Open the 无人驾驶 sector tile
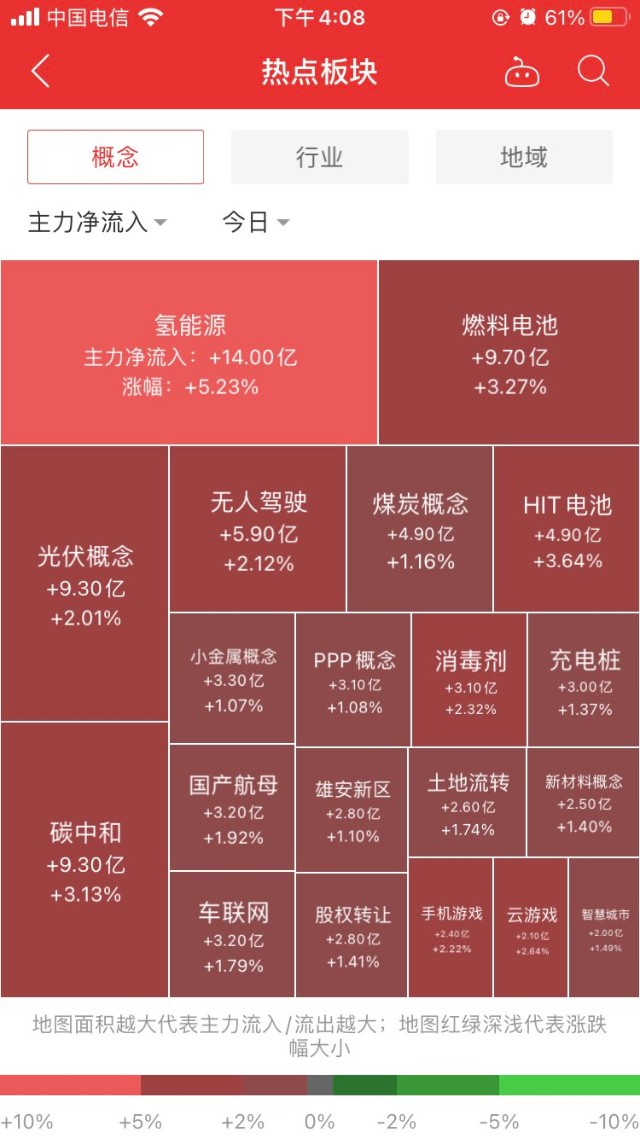 (258, 529)
